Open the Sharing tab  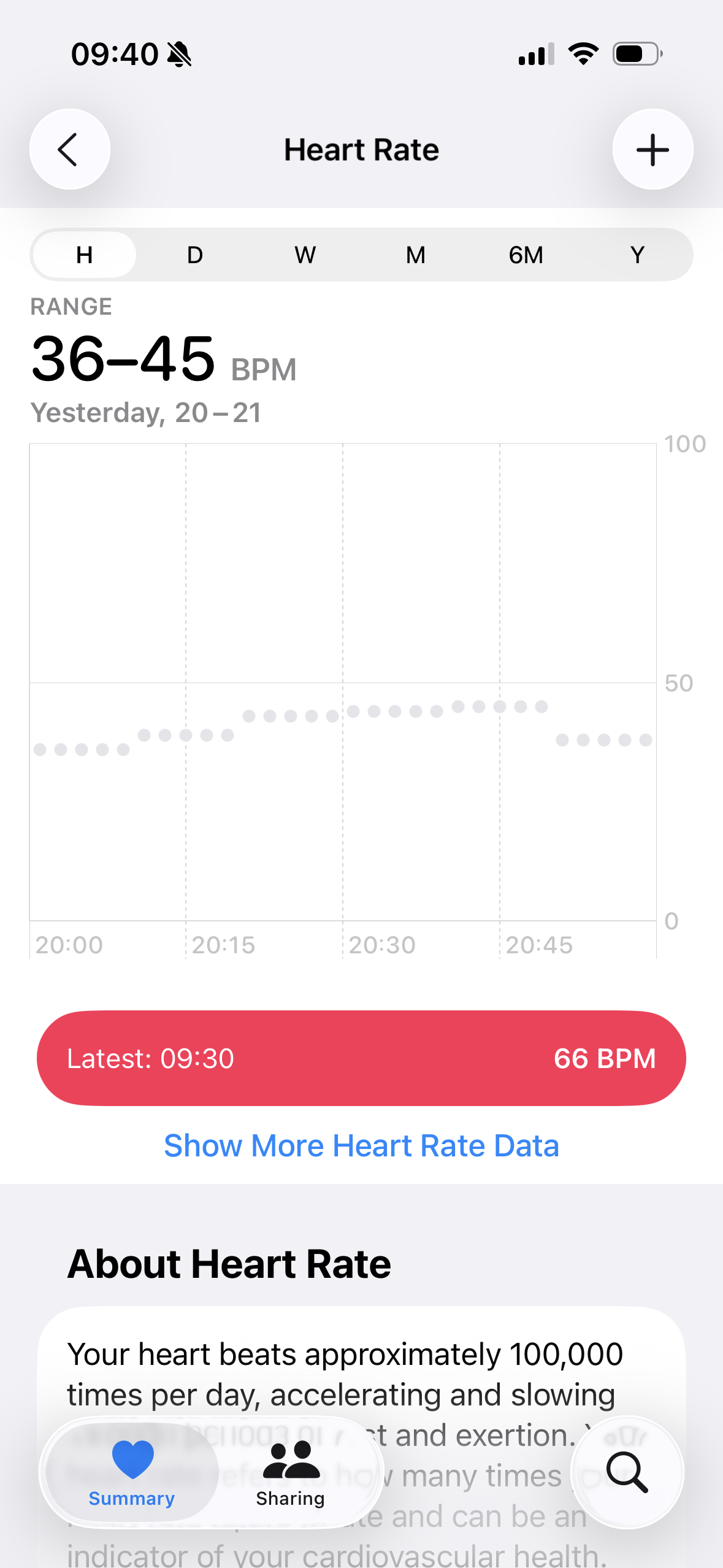click(x=291, y=1472)
